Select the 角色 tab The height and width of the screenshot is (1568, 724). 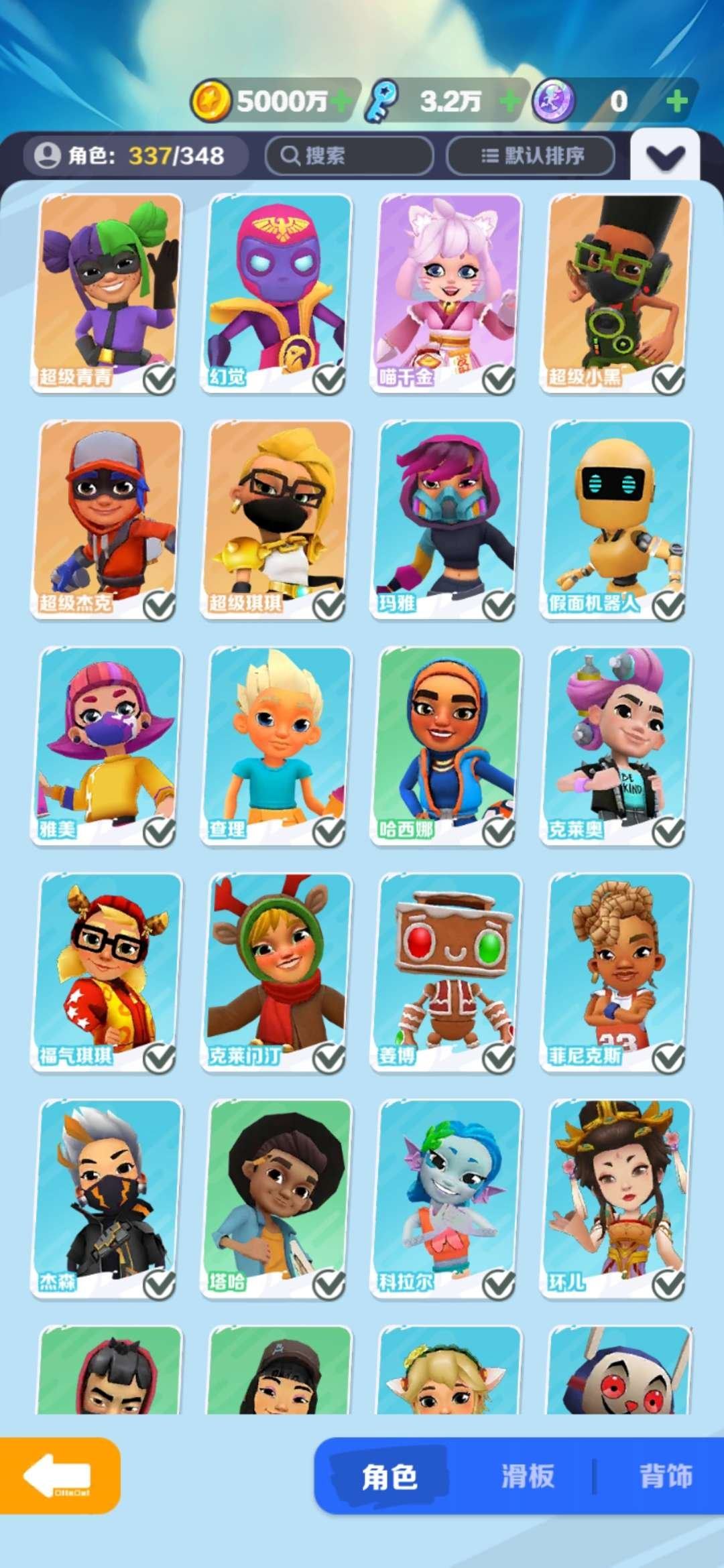389,1476
